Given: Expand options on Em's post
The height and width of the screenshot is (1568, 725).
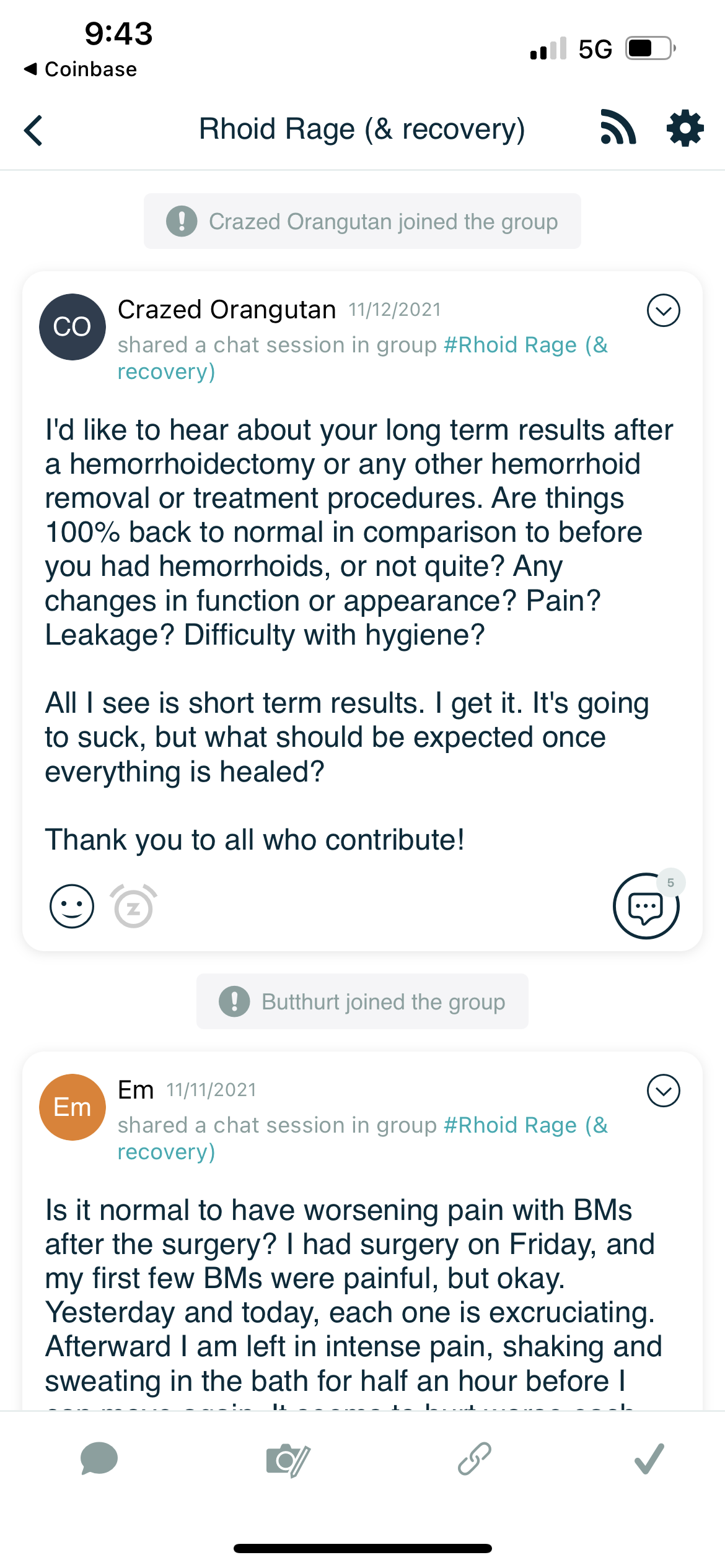Looking at the screenshot, I should (x=663, y=1091).
